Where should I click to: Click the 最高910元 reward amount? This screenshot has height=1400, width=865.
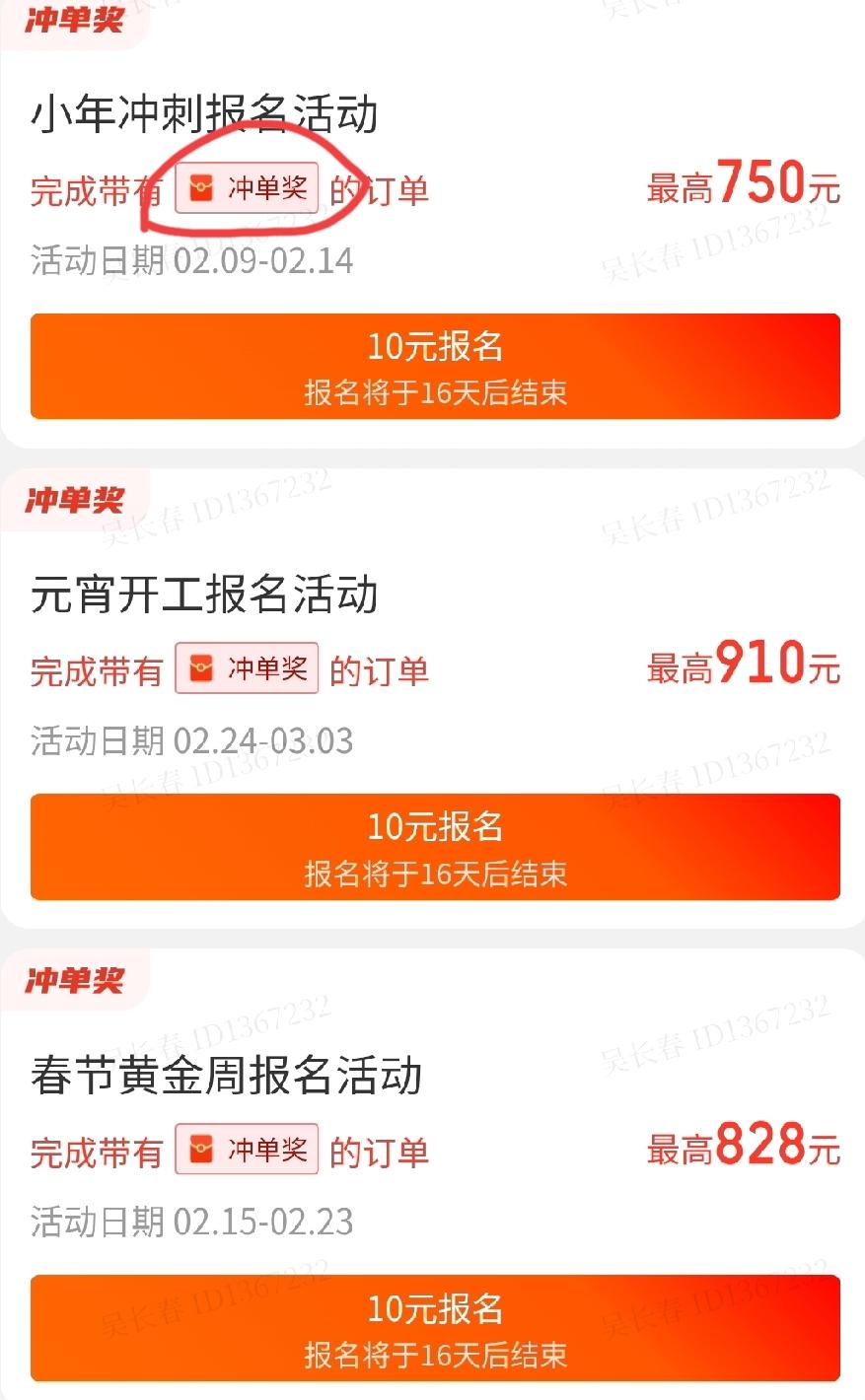pos(742,666)
